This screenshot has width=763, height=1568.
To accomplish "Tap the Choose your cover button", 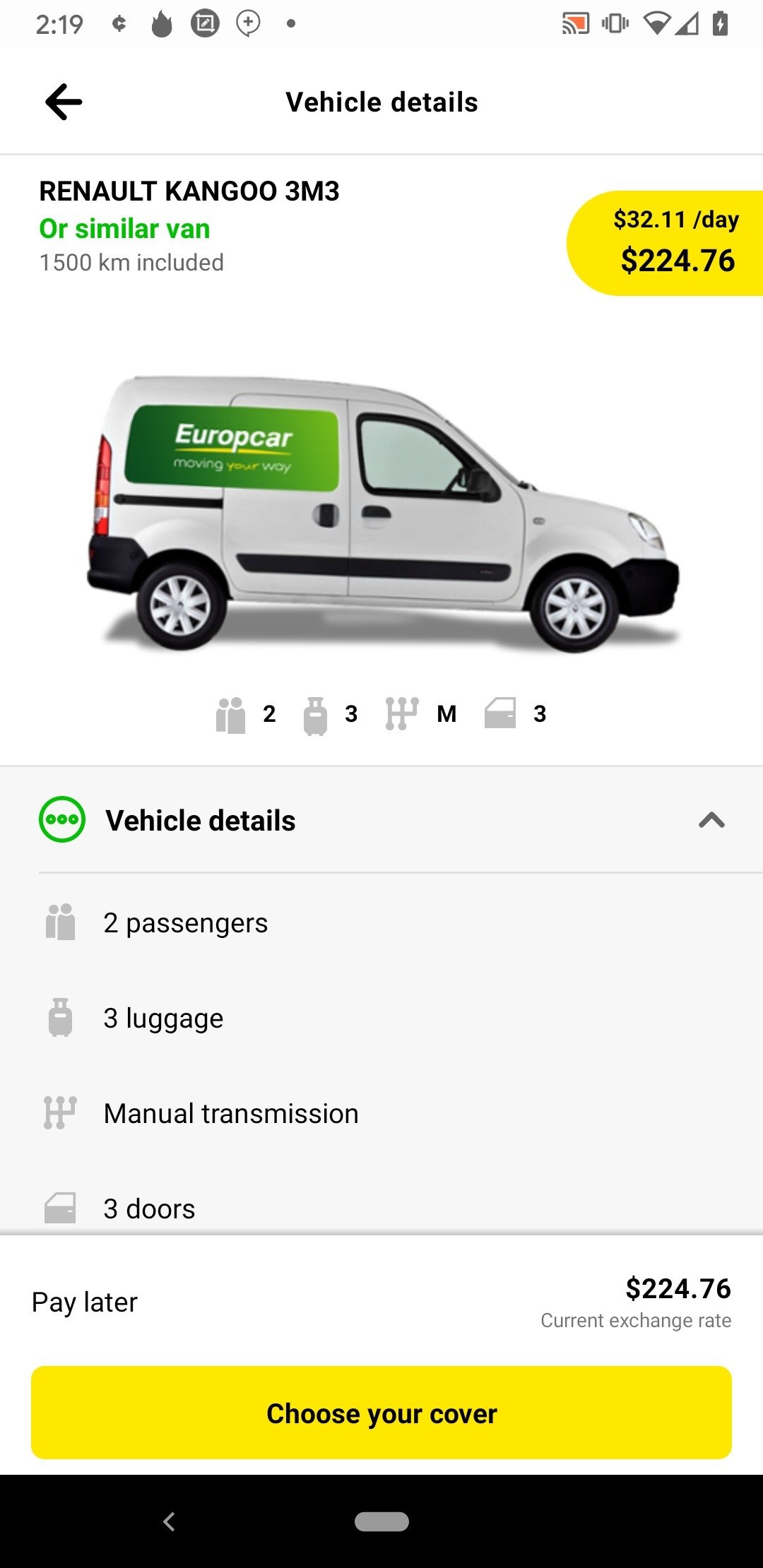I will pyautogui.click(x=381, y=1413).
